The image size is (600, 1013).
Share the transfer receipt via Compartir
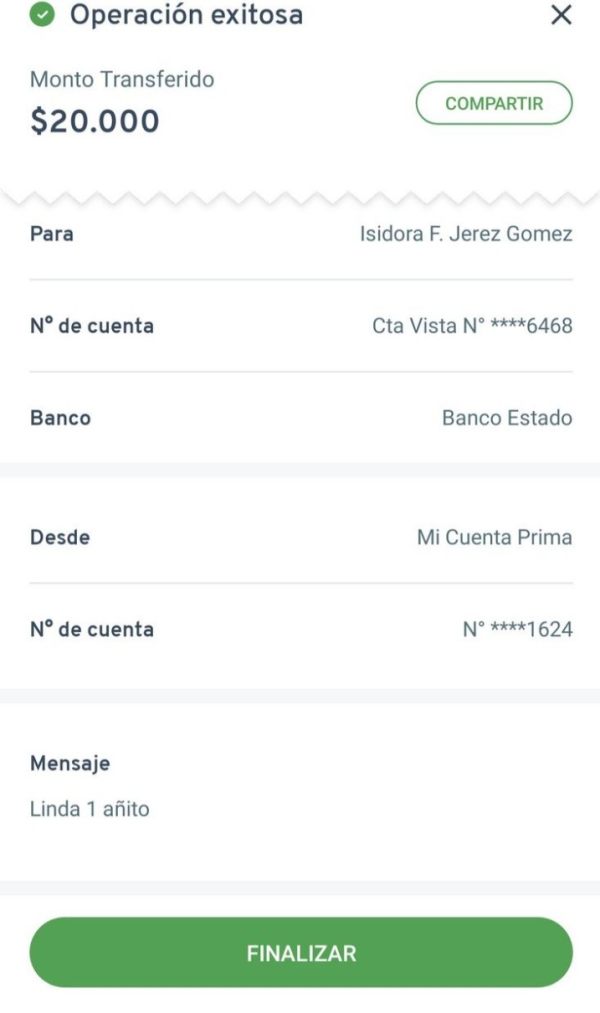coord(494,103)
